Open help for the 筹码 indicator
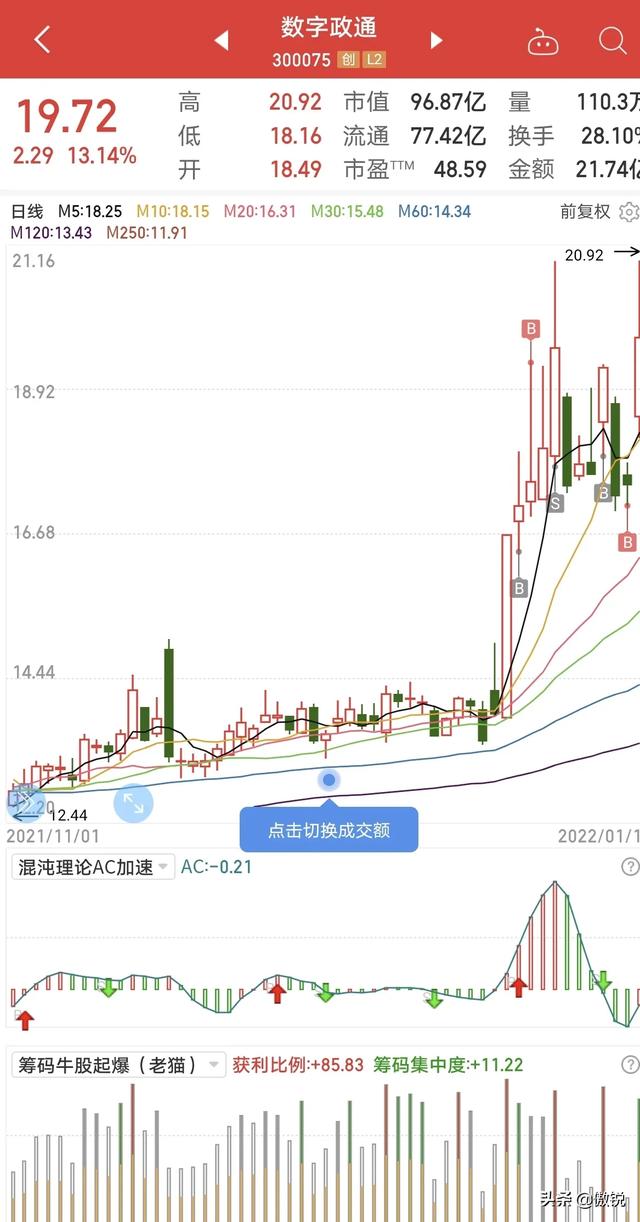640x1222 pixels. 629,1065
